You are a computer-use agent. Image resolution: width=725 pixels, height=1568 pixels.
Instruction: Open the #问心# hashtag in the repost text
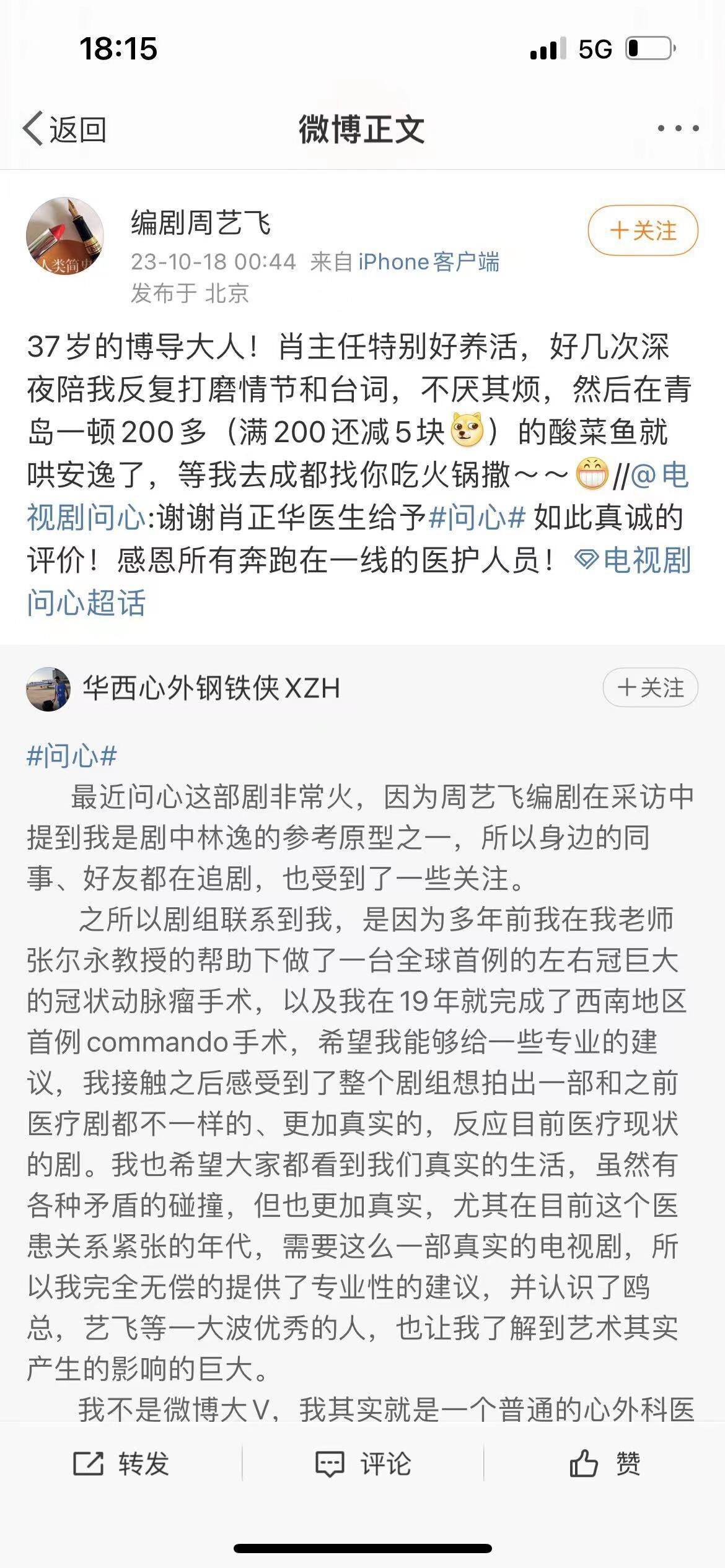pyautogui.click(x=477, y=518)
